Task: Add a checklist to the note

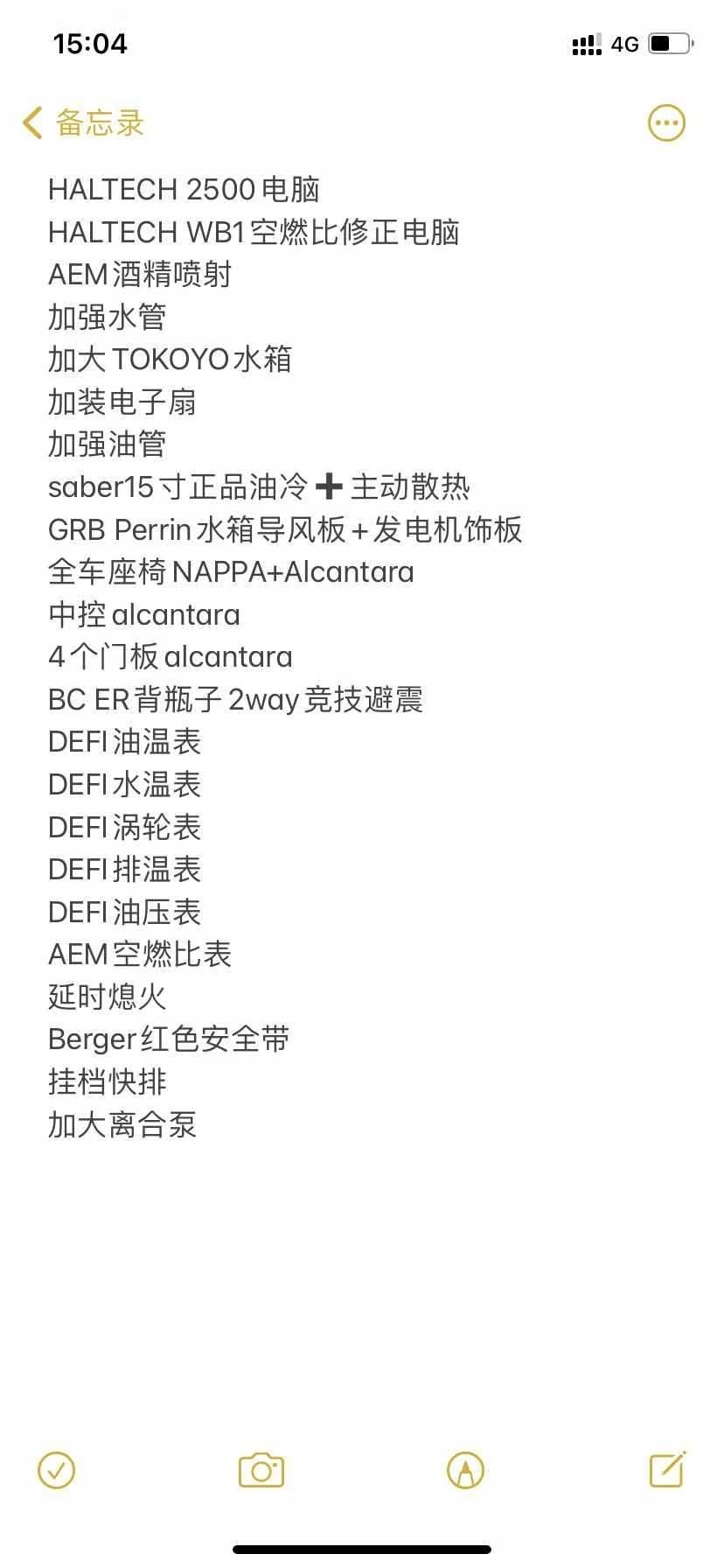Action: click(57, 1471)
